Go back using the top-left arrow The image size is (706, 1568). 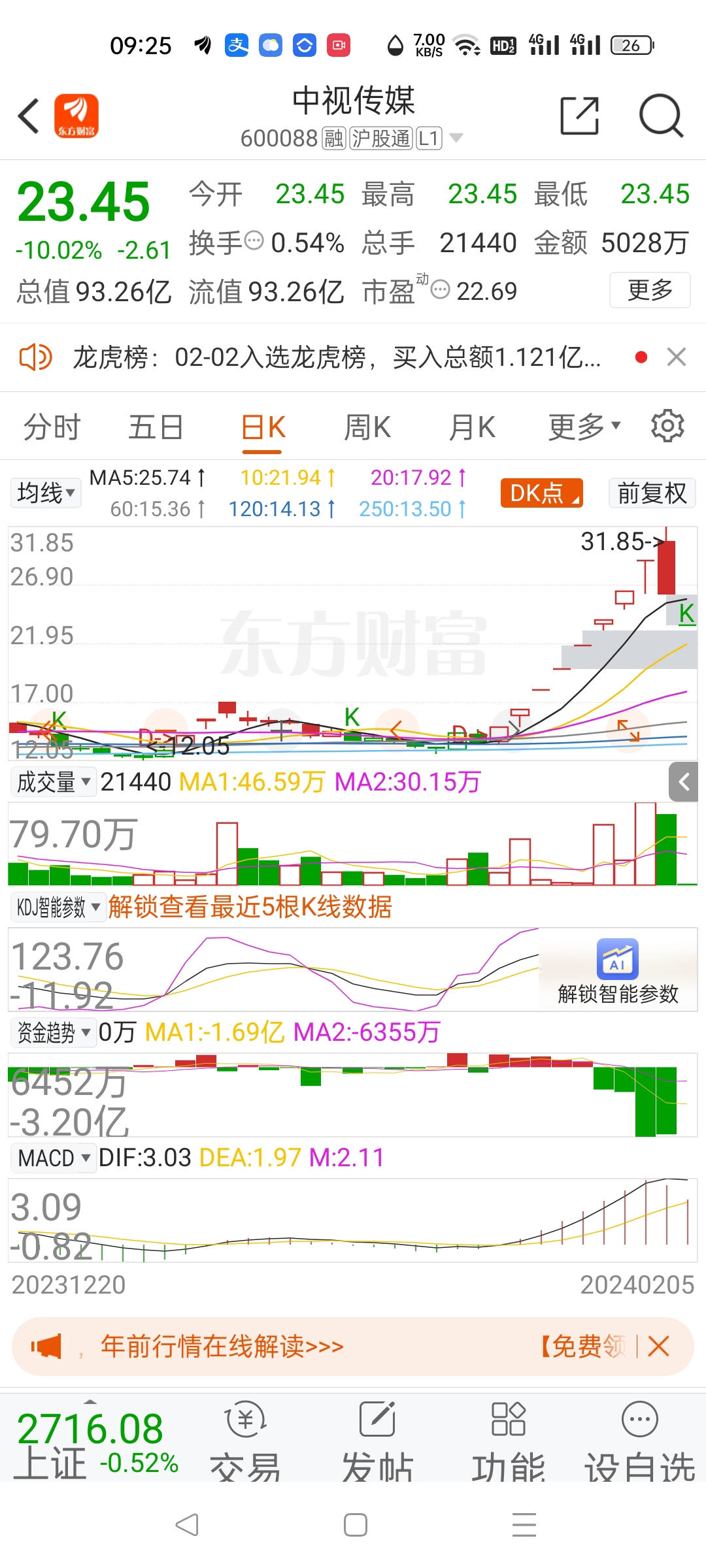29,116
